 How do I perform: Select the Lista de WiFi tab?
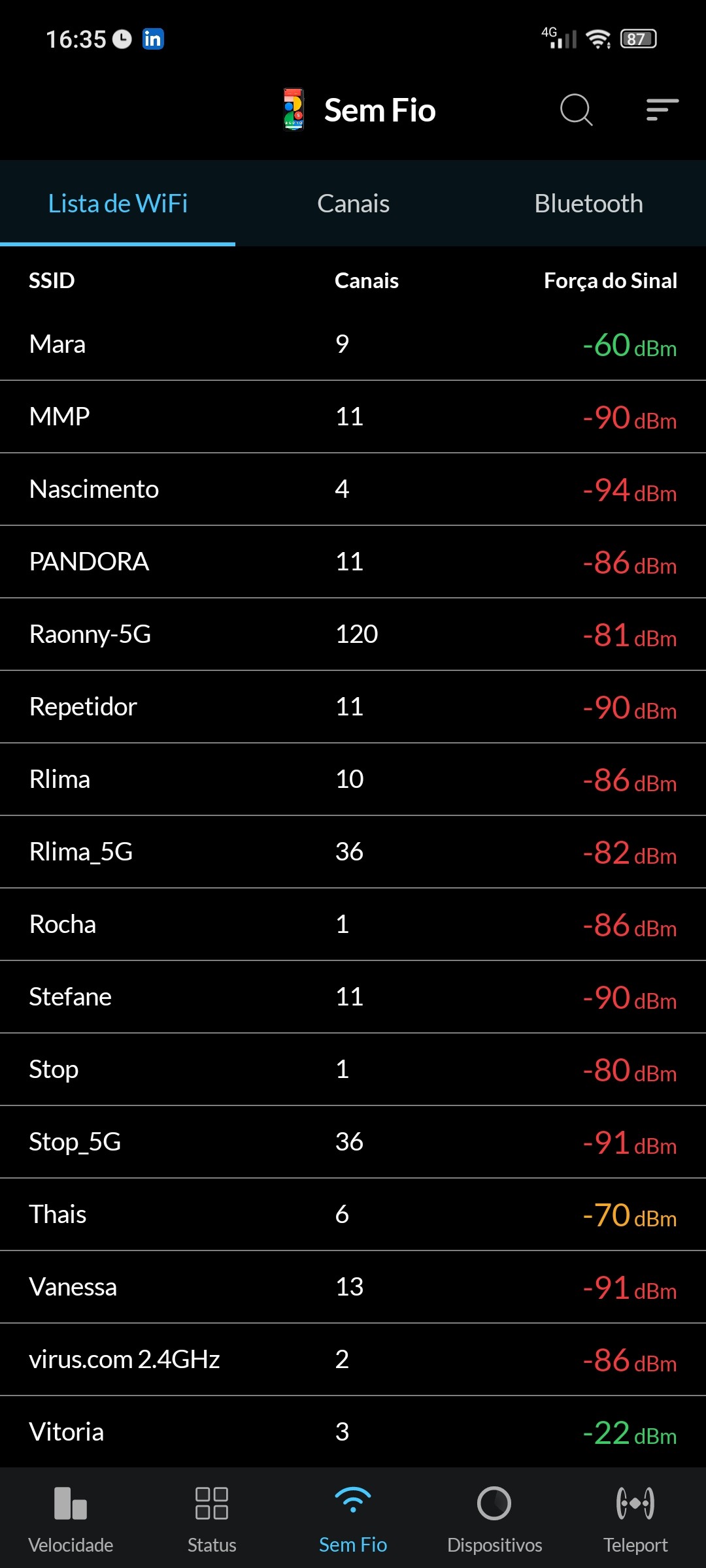click(x=118, y=204)
